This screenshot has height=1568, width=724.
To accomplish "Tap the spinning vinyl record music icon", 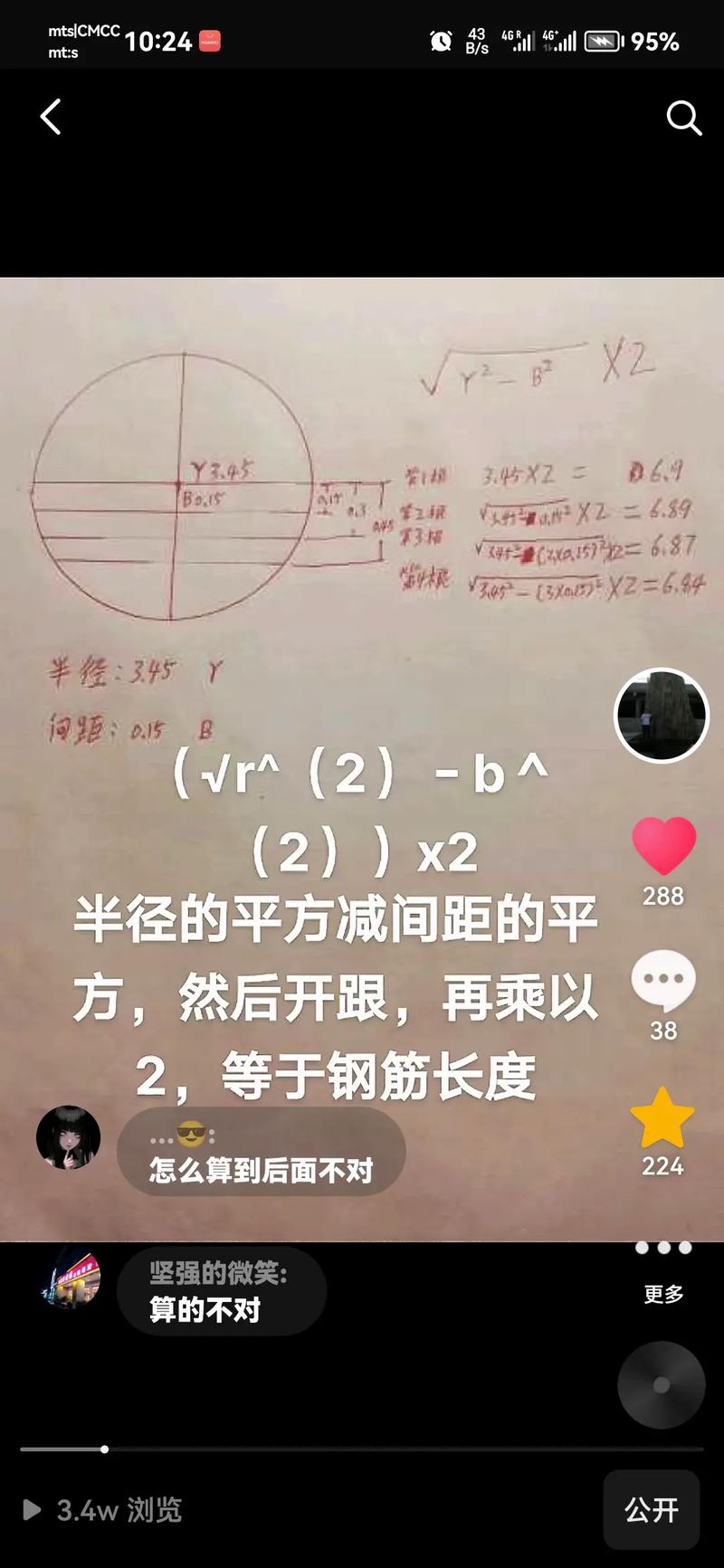I will tap(660, 1383).
